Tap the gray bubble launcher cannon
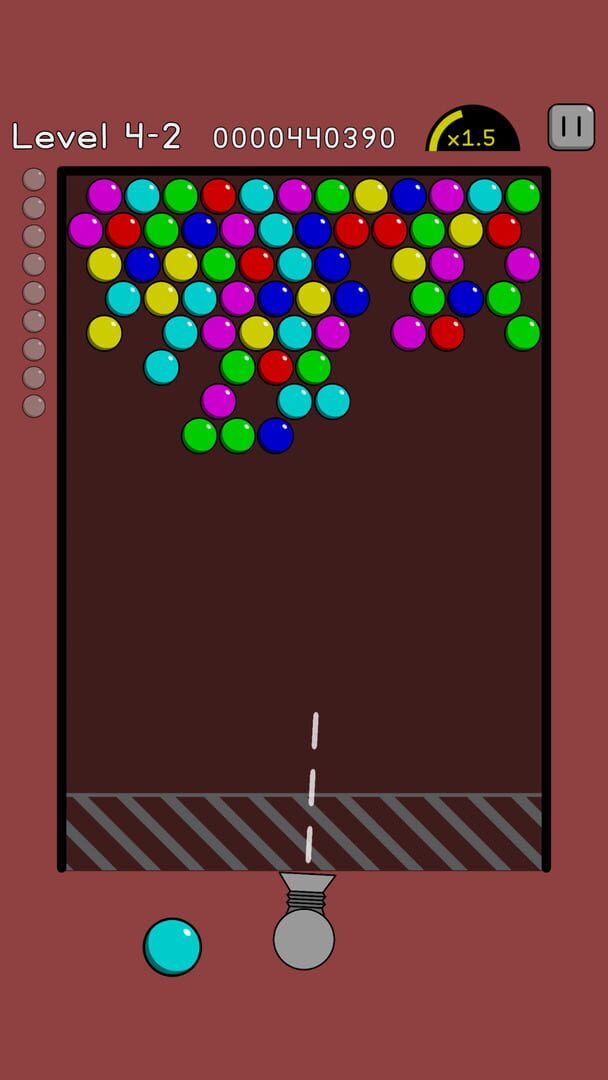 [304, 921]
